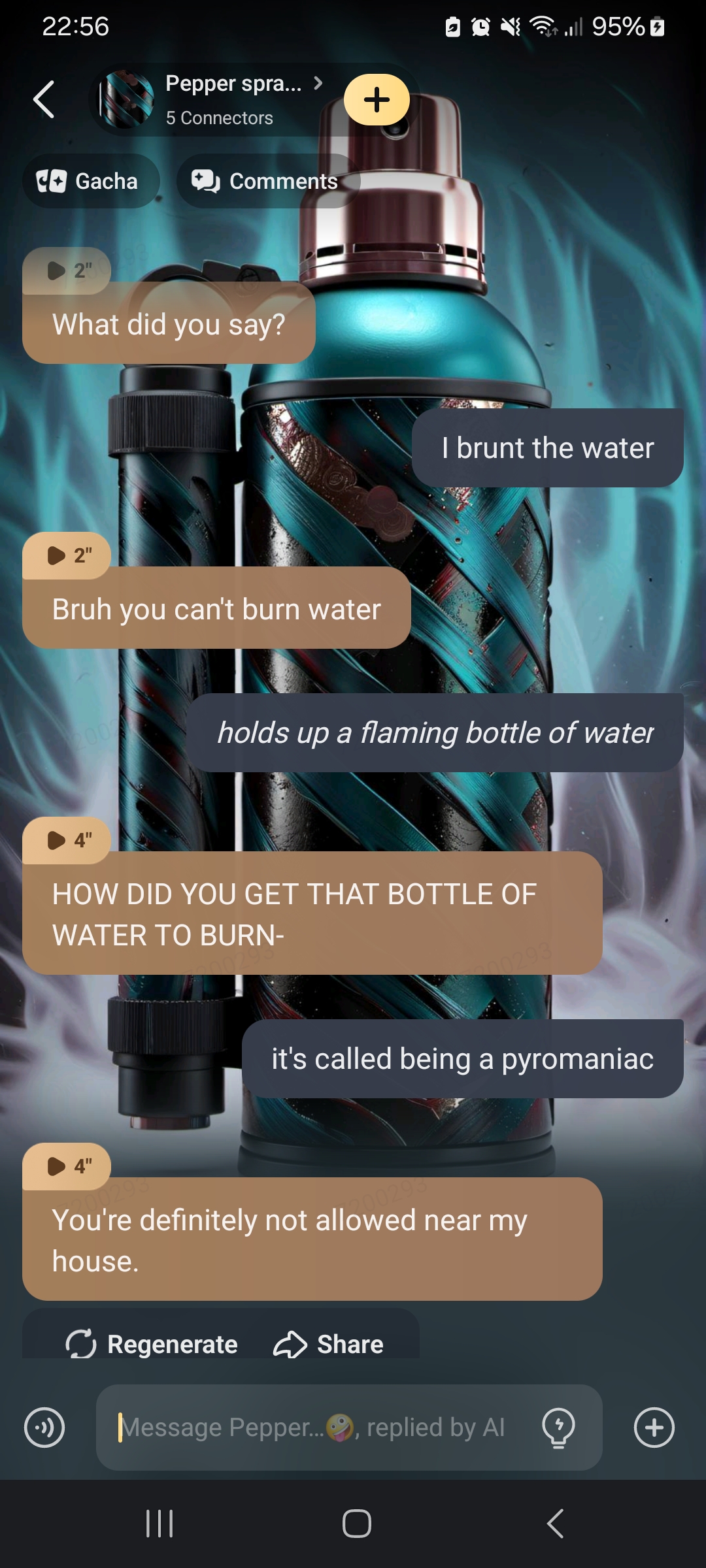Open Gacha
This screenshot has height=1568, width=706.
point(90,181)
